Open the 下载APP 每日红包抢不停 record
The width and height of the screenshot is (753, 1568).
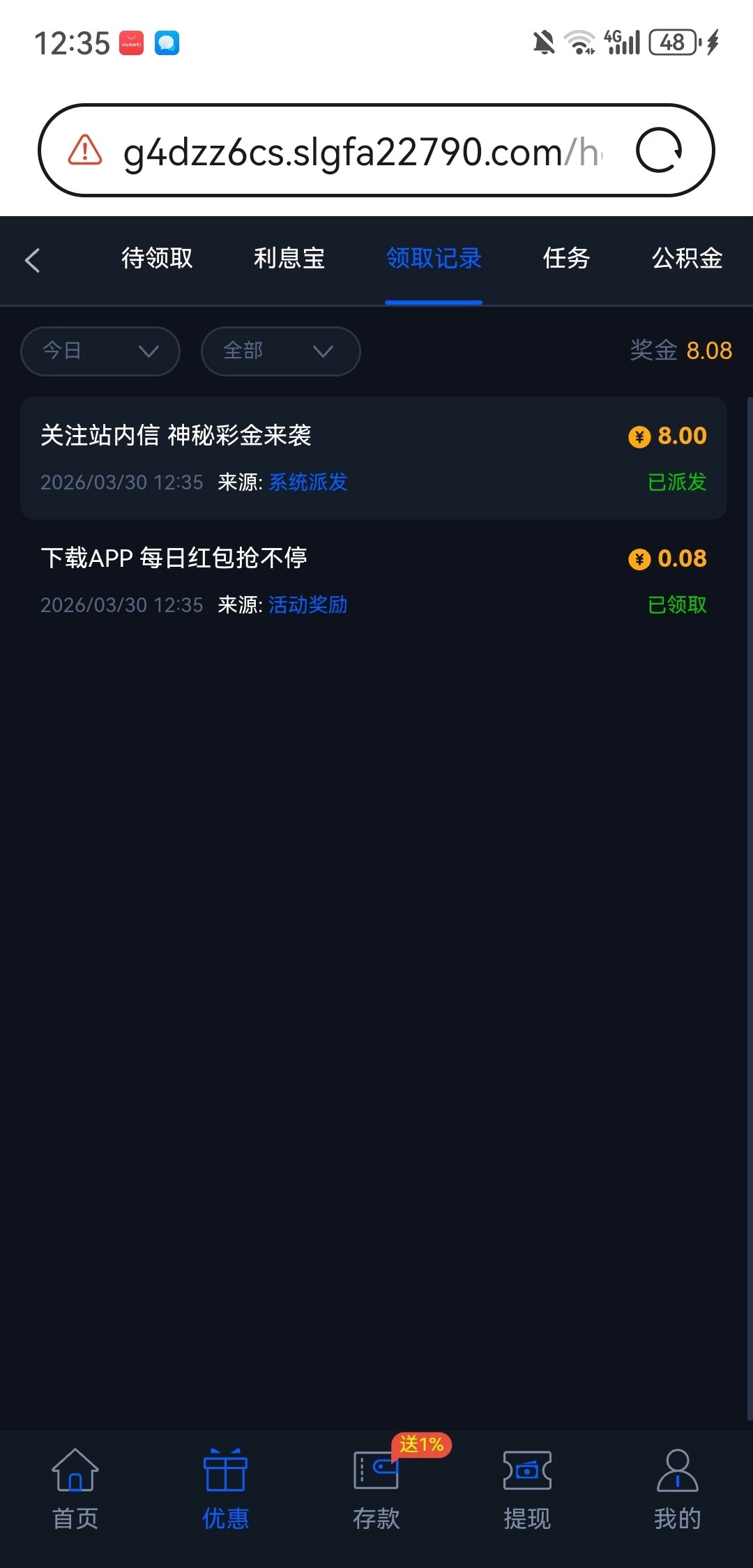pyautogui.click(x=373, y=580)
